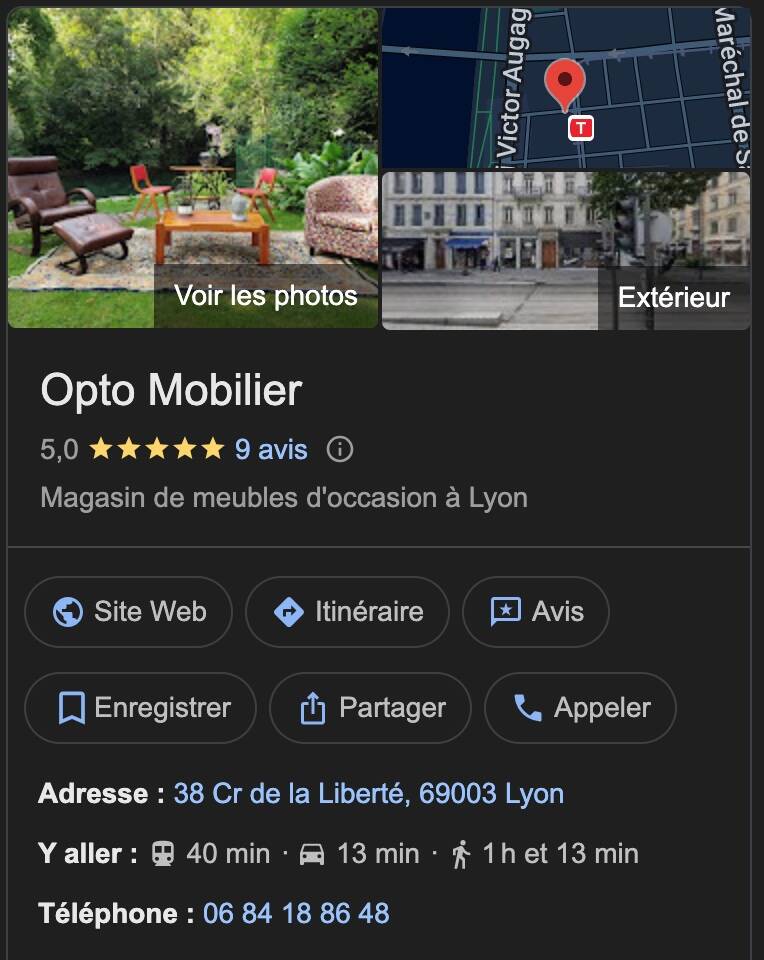
Task: View the Extérieur street photo
Action: [565, 250]
